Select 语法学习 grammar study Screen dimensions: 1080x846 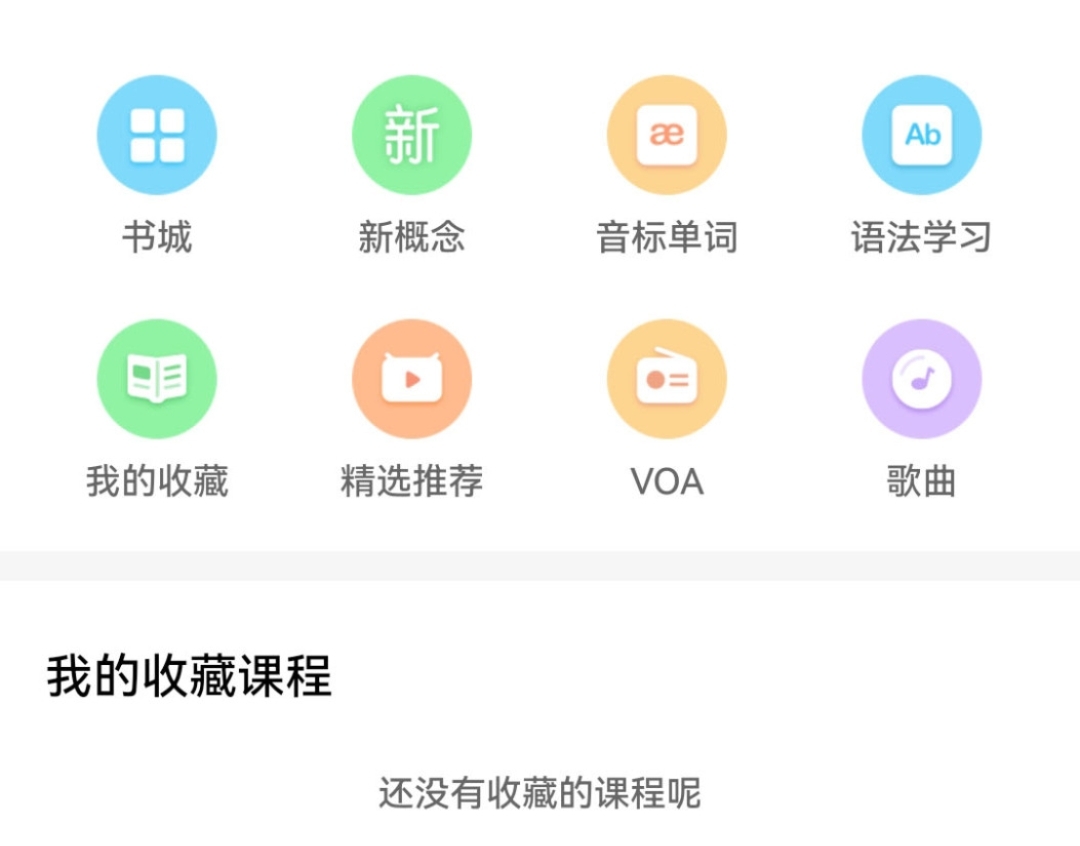[x=921, y=135]
